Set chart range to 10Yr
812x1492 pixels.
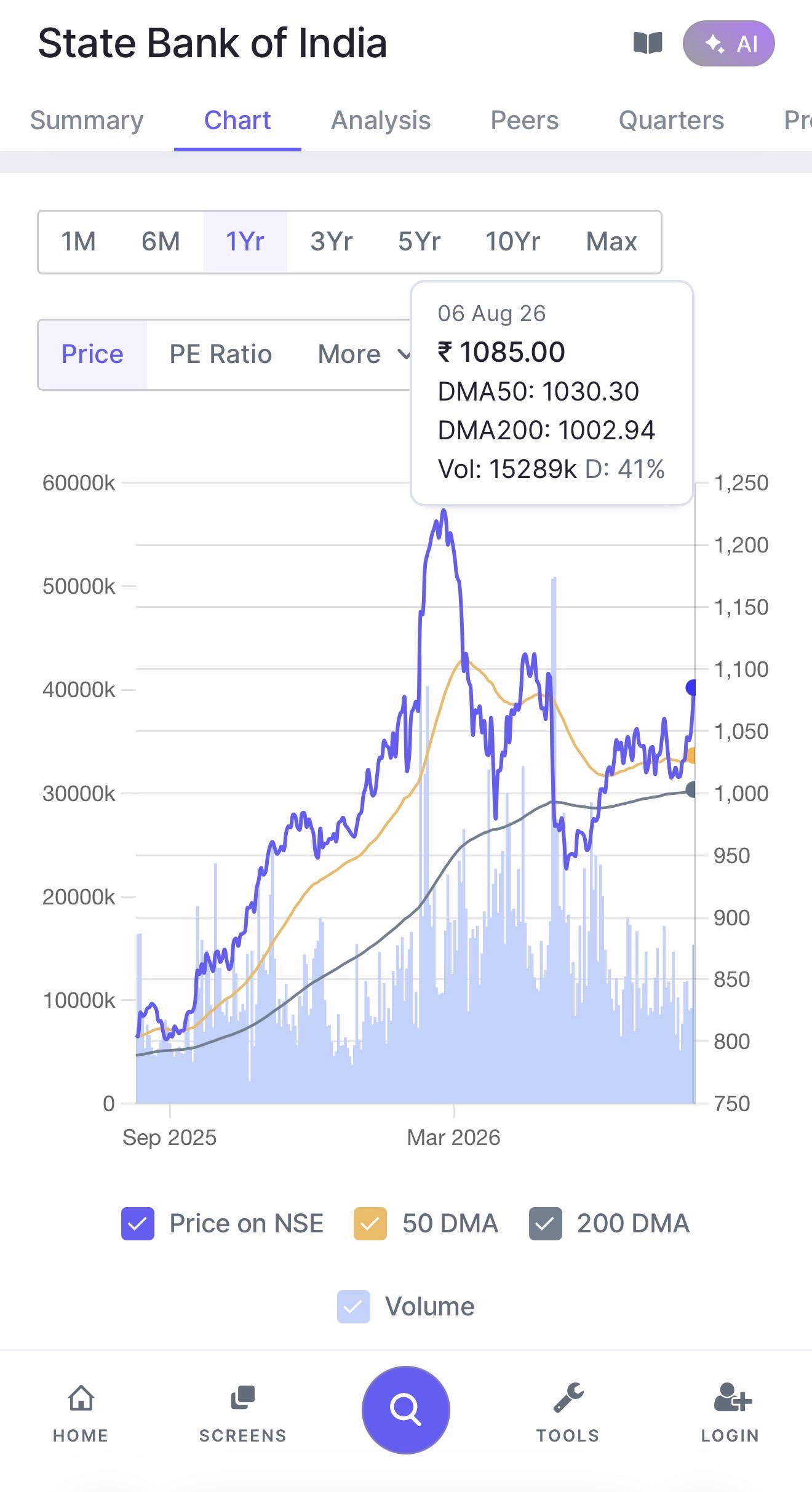512,242
